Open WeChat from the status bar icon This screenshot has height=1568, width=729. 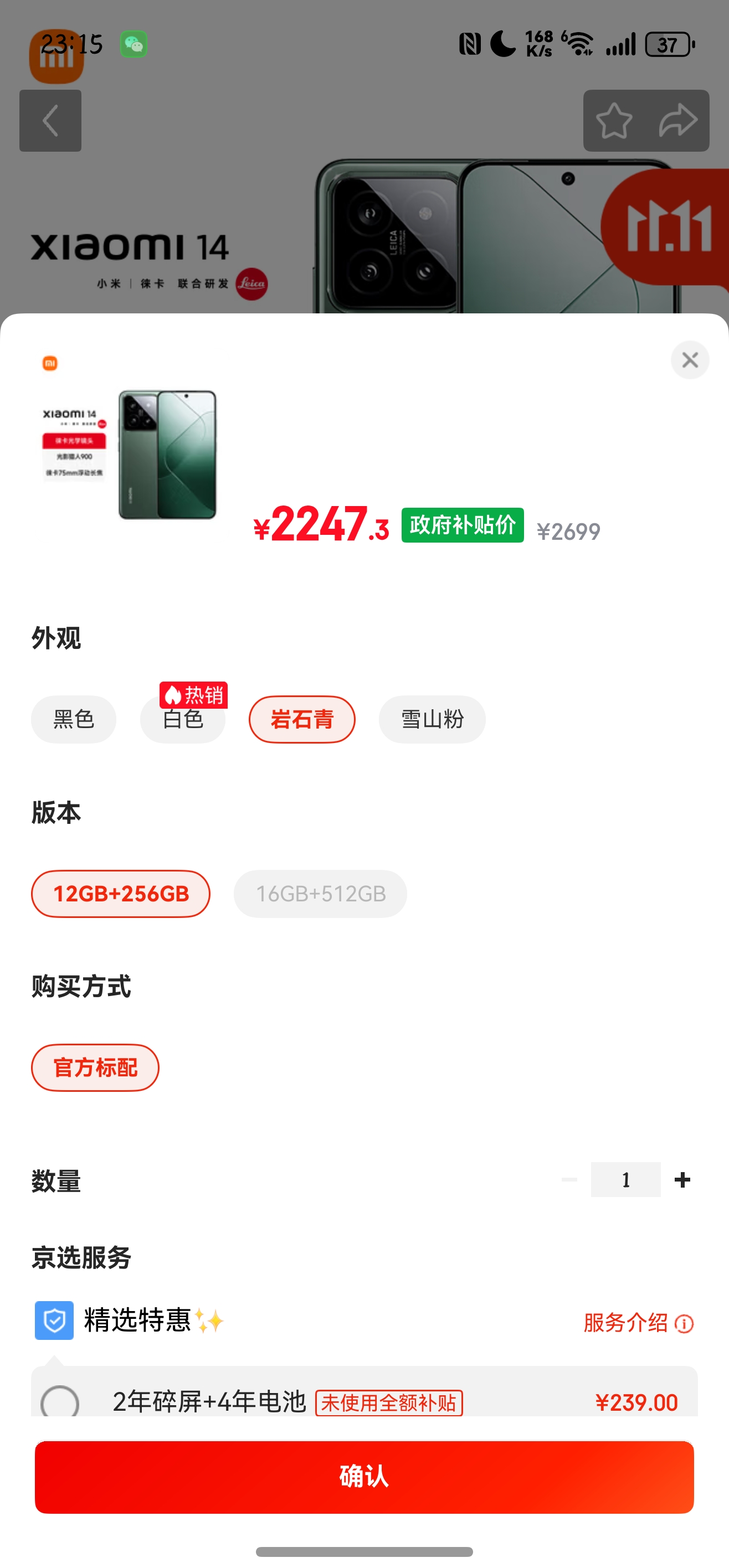point(134,44)
